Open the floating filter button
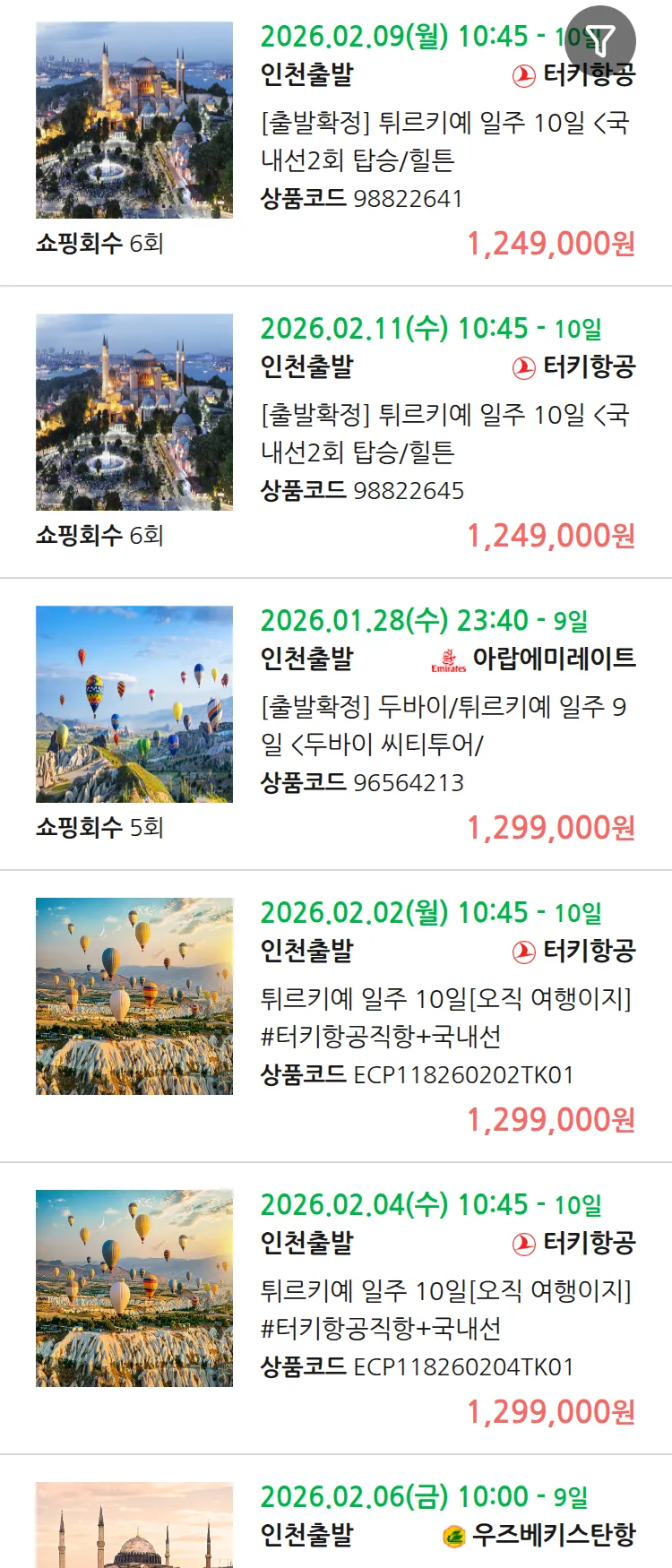The width and height of the screenshot is (672, 1568). pyautogui.click(x=600, y=40)
